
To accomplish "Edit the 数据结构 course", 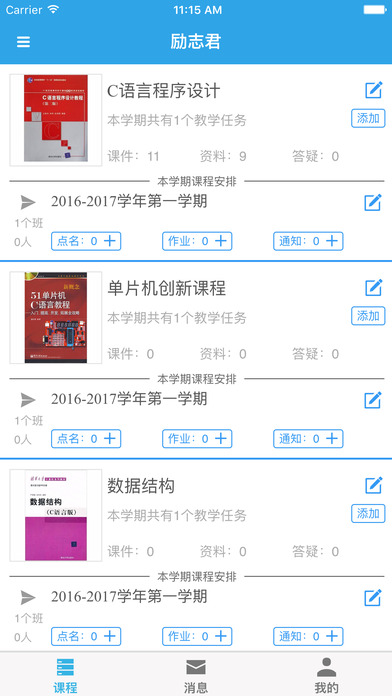I will (373, 485).
